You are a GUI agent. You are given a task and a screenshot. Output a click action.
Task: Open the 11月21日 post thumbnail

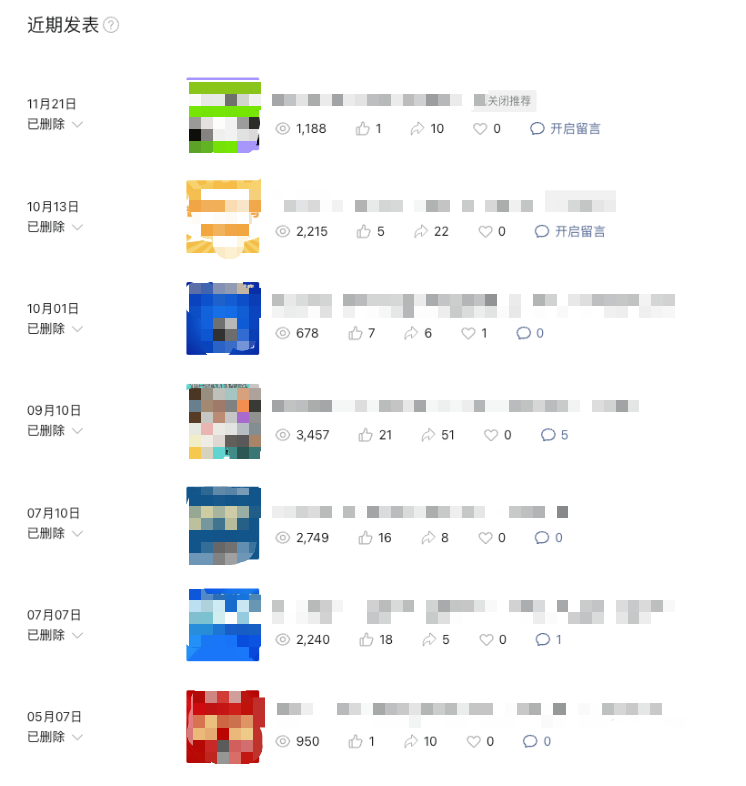223,116
